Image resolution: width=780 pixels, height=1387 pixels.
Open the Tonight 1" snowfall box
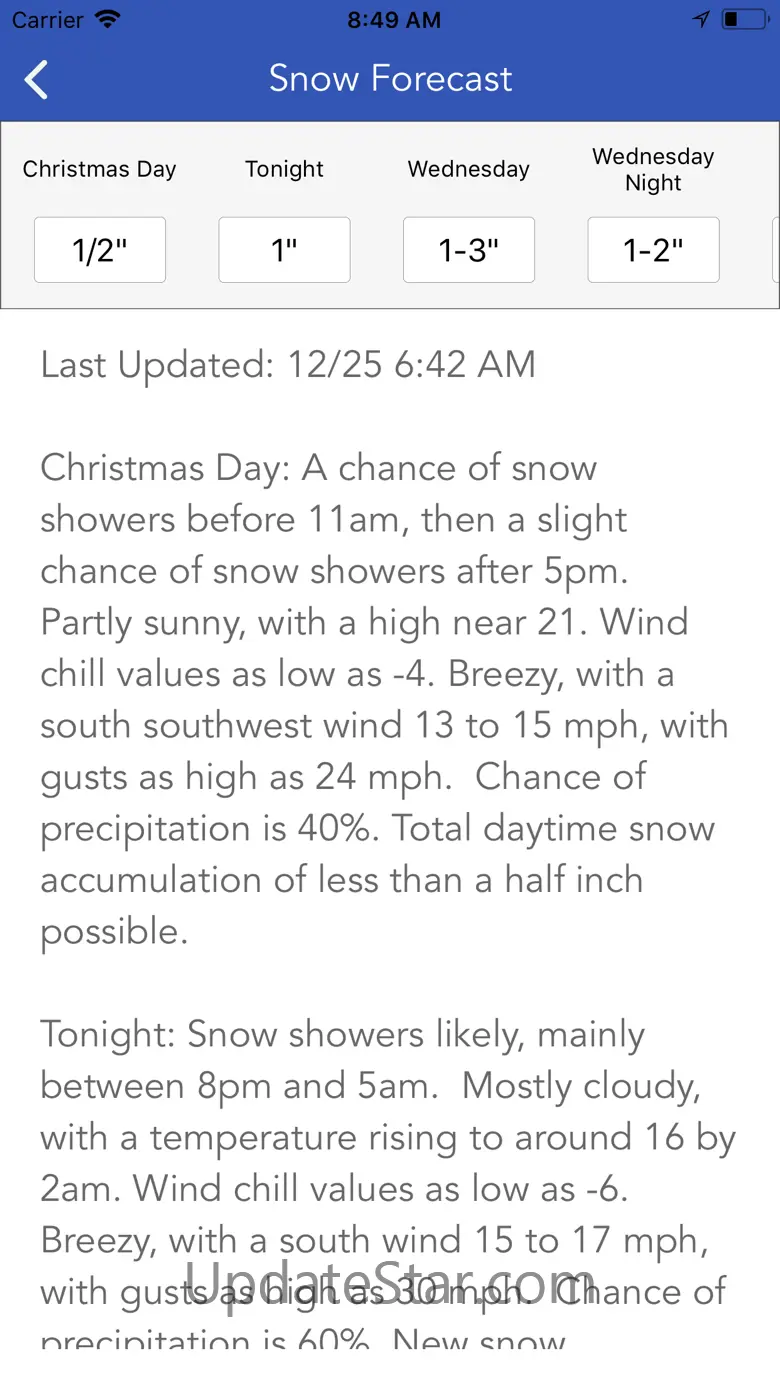[x=285, y=250]
